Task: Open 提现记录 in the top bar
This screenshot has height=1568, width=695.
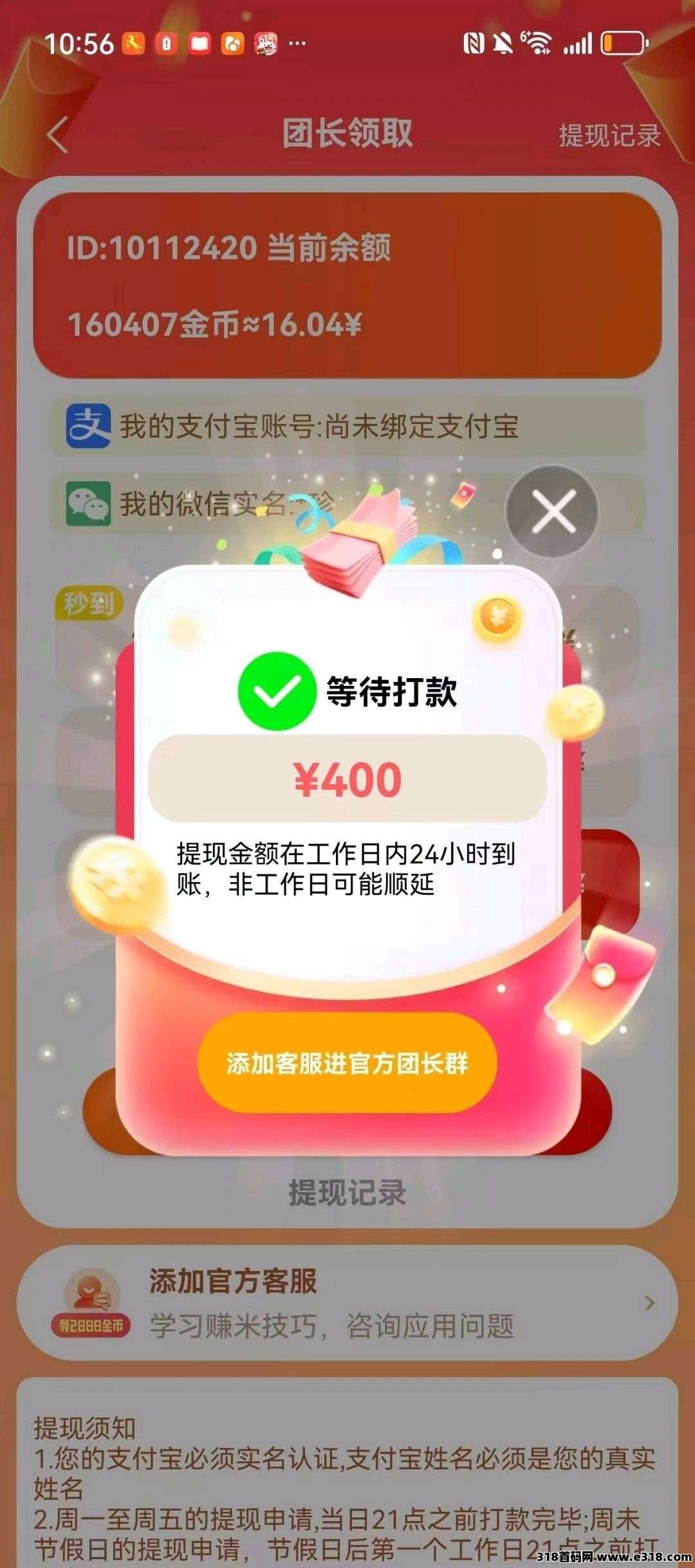Action: [x=609, y=135]
